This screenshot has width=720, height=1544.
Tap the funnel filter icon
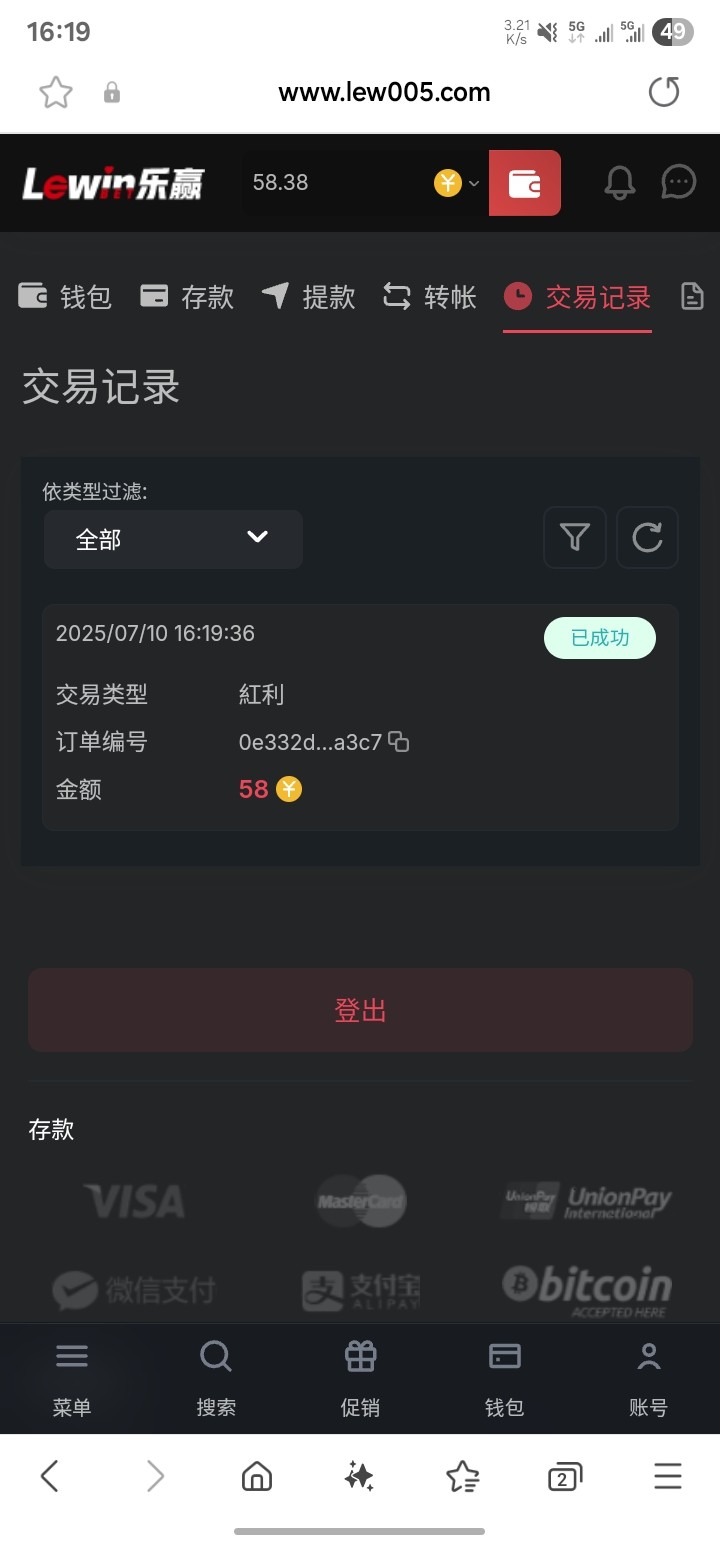click(575, 538)
